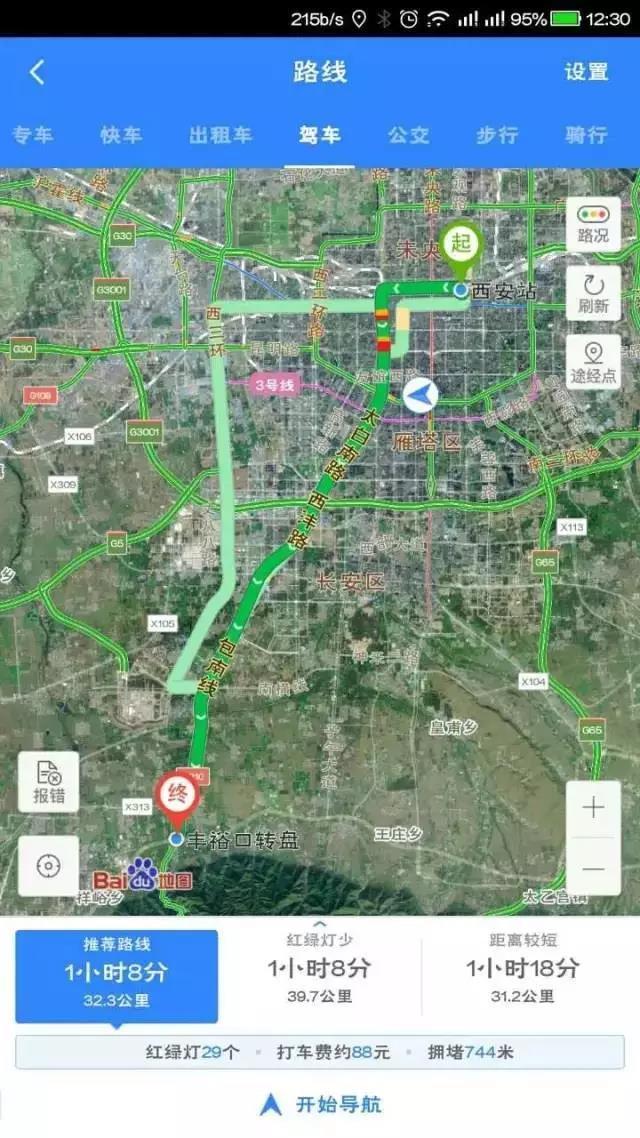Switch to the 步行 tab
Screen dimensions: 640x1138
[x=497, y=134]
